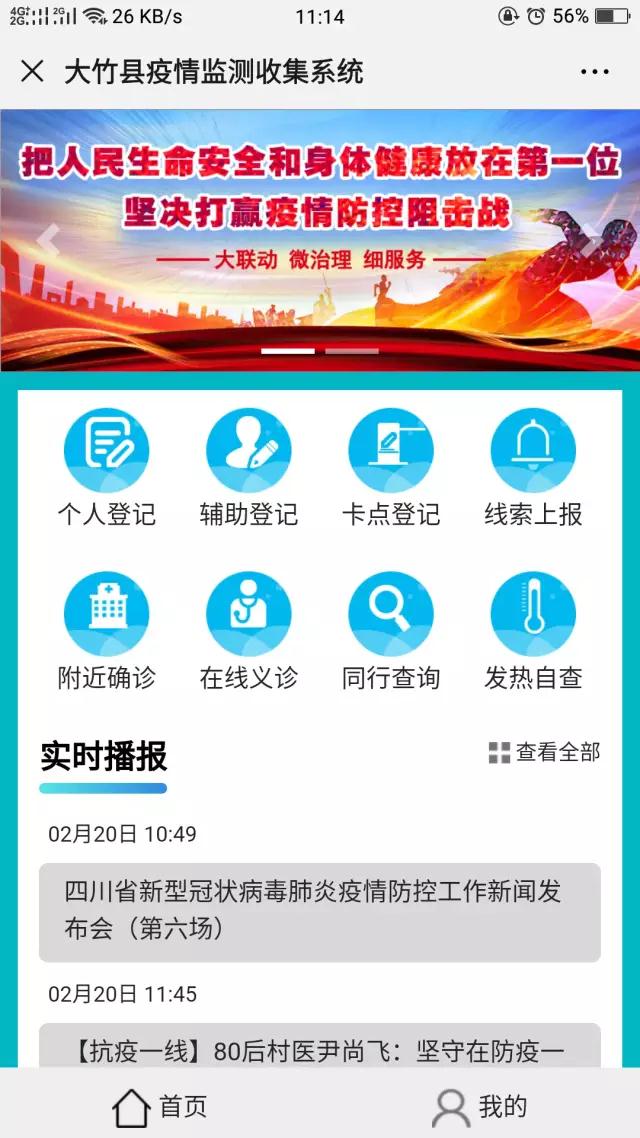Tap 查看全部 to view all broadcasts
This screenshot has height=1138, width=640.
tap(545, 753)
